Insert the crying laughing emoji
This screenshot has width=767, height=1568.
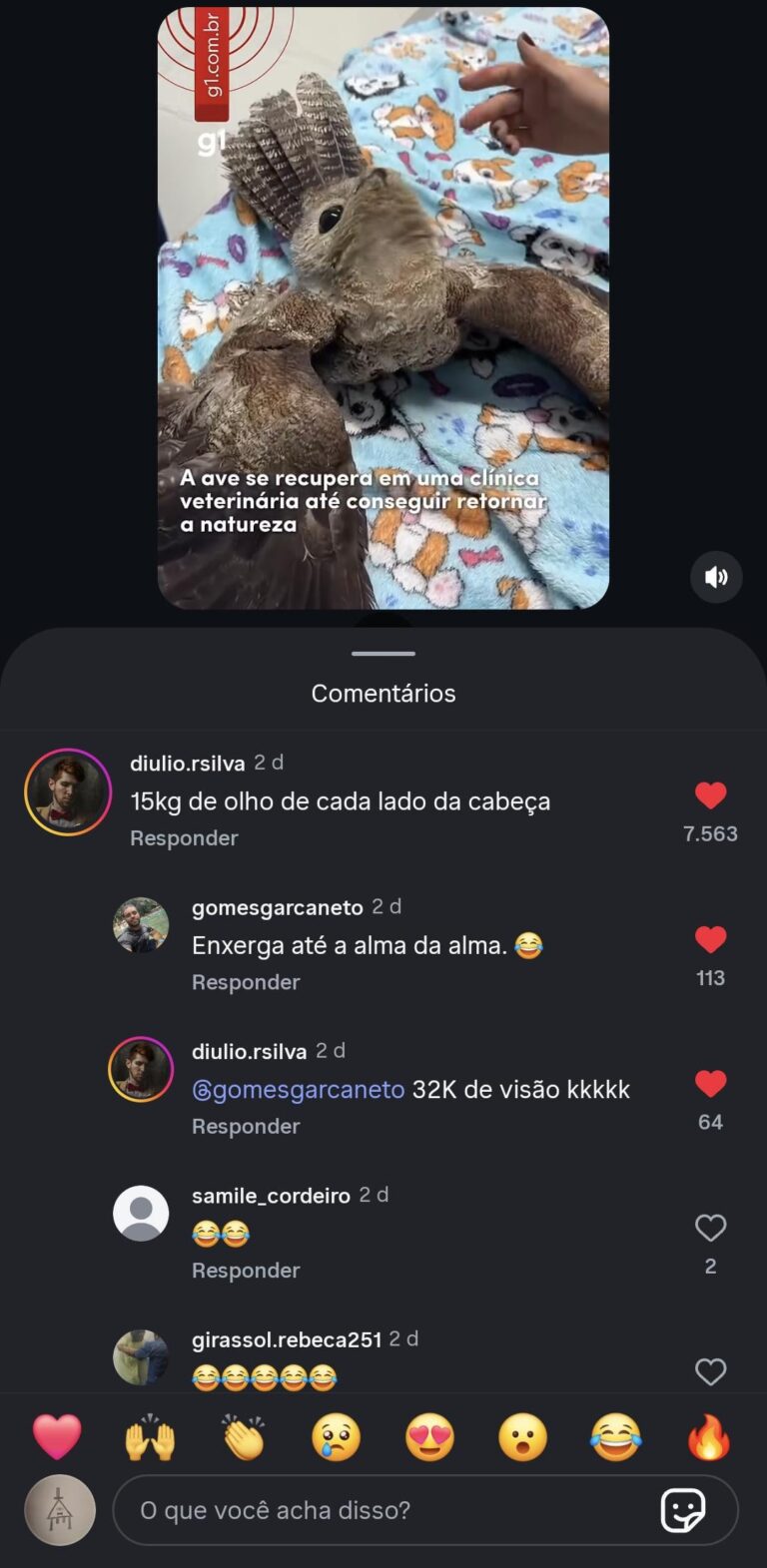coord(616,1438)
